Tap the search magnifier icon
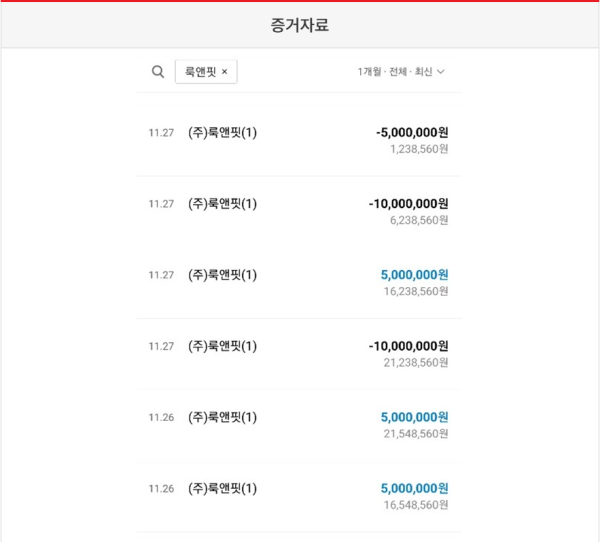The height and width of the screenshot is (542, 600). pyautogui.click(x=158, y=72)
